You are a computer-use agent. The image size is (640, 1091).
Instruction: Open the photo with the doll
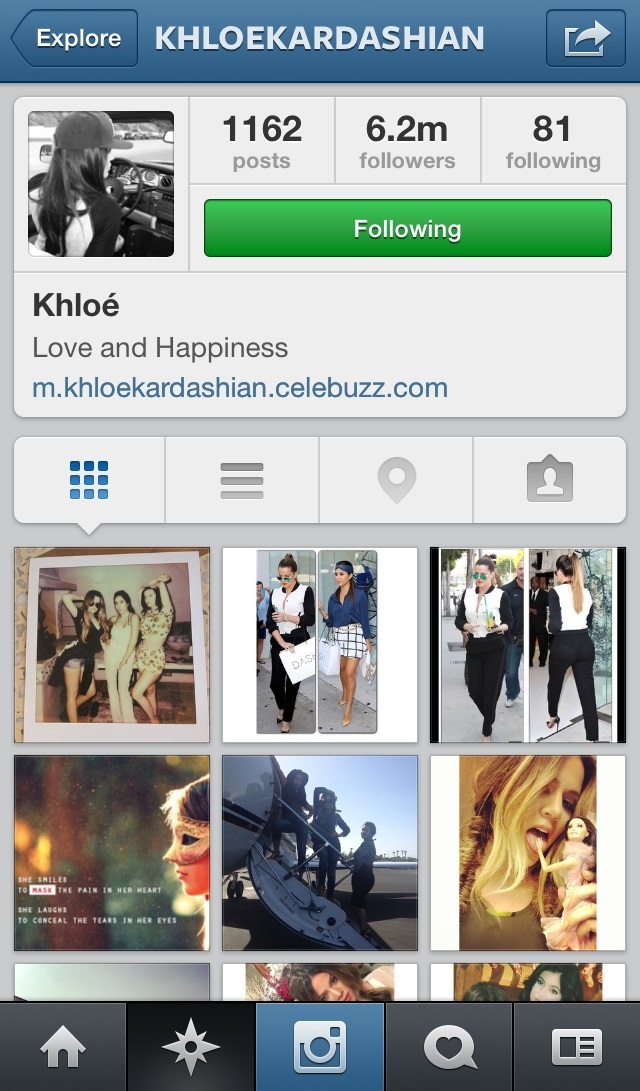click(528, 853)
